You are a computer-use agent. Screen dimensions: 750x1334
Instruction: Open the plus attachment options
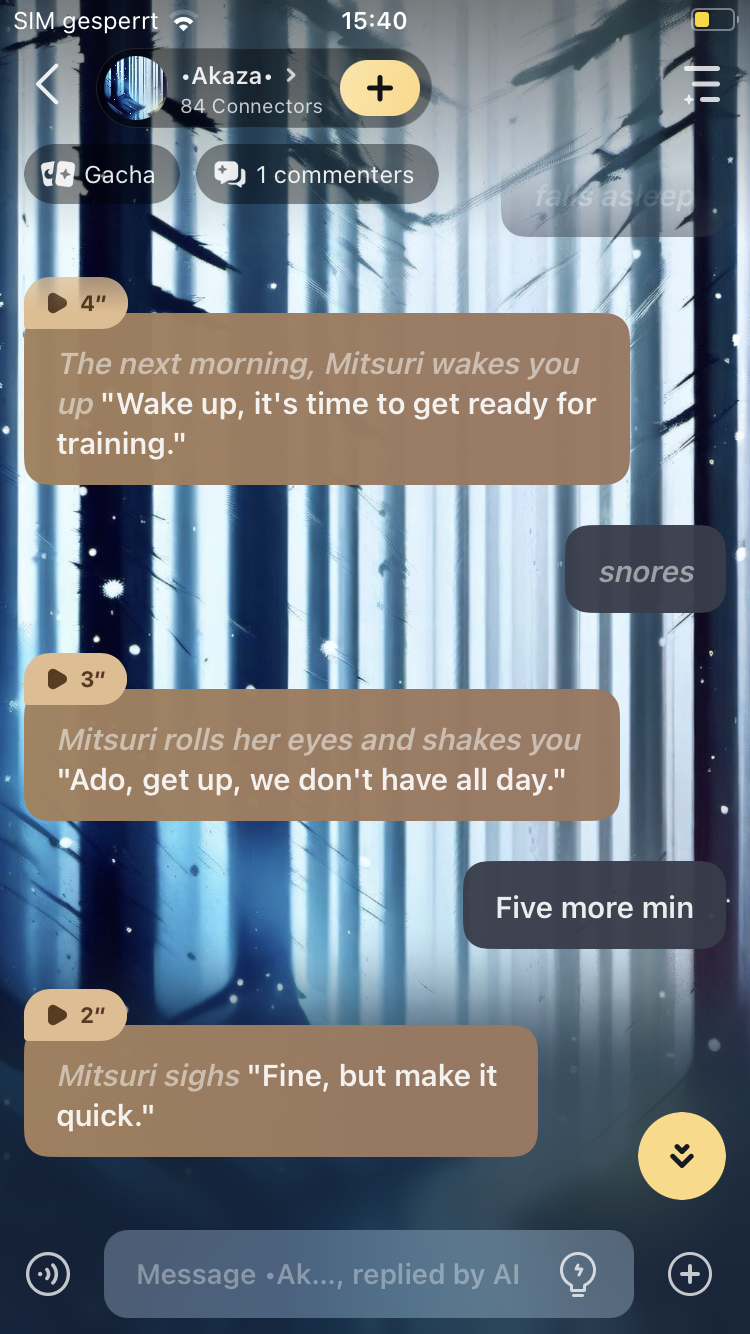(690, 1274)
